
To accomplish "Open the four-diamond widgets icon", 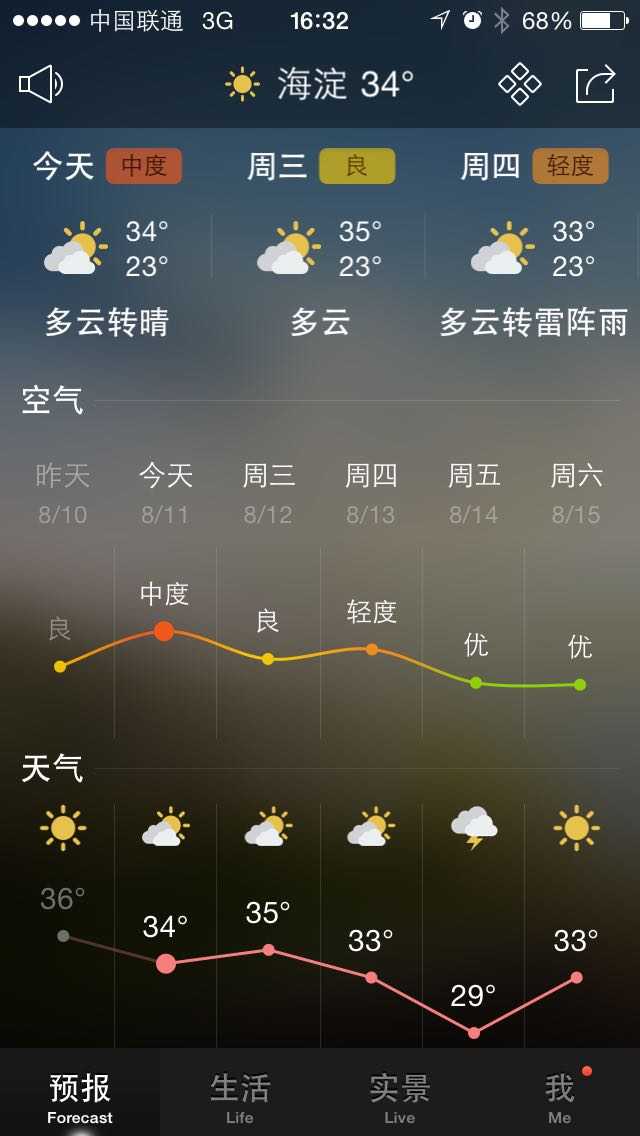I will tap(520, 84).
